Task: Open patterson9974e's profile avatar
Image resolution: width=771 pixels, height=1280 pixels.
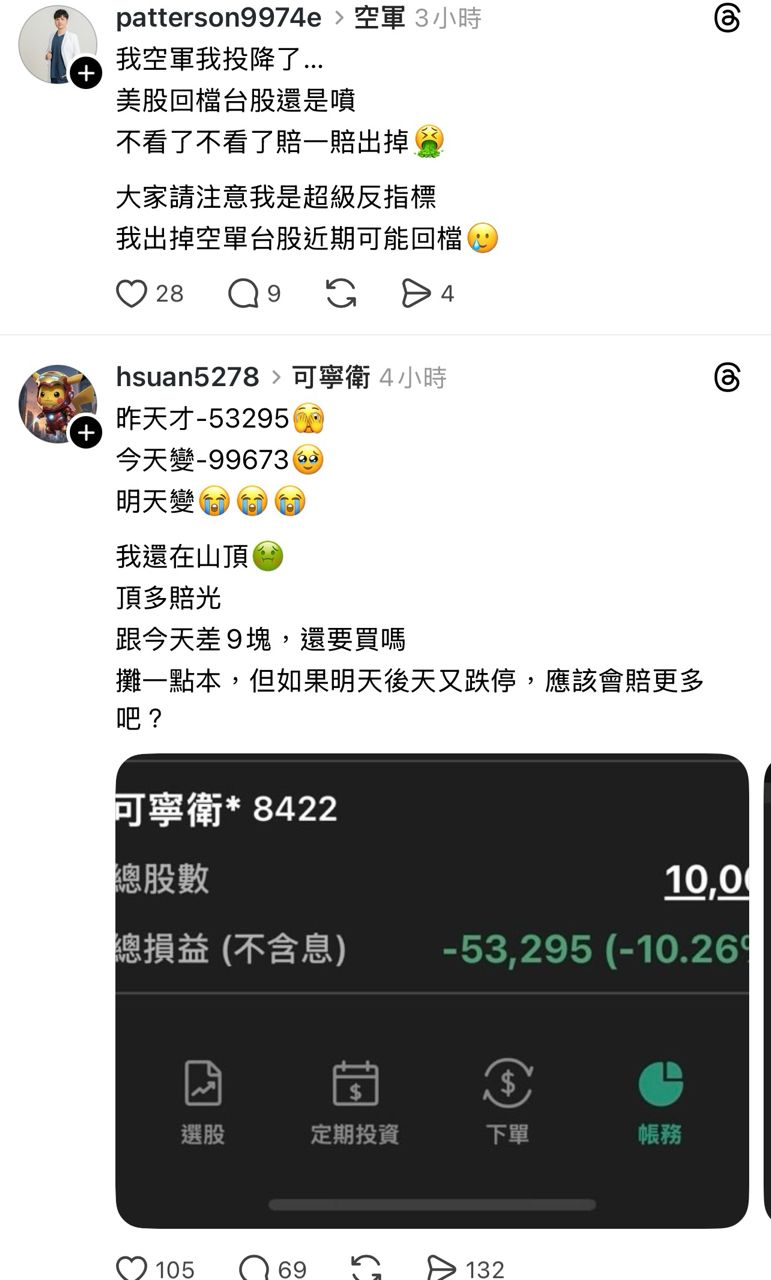Action: tap(57, 44)
